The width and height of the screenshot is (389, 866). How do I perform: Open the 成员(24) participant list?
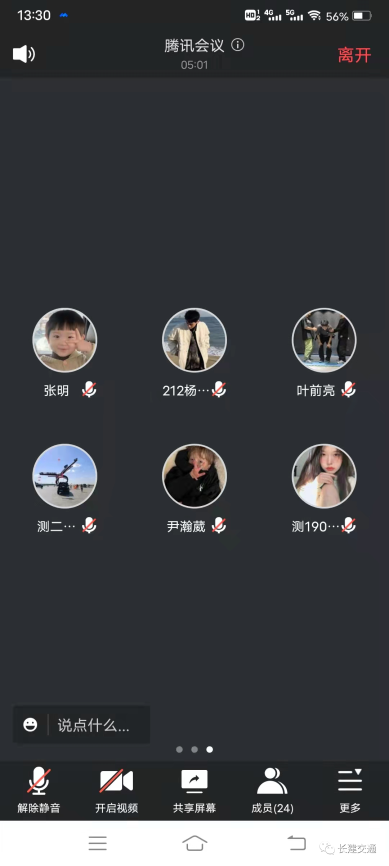click(x=272, y=790)
